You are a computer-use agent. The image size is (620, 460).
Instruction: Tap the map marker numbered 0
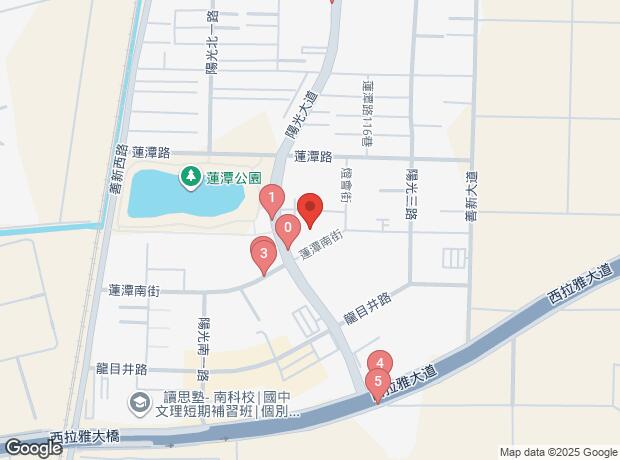[x=288, y=229]
